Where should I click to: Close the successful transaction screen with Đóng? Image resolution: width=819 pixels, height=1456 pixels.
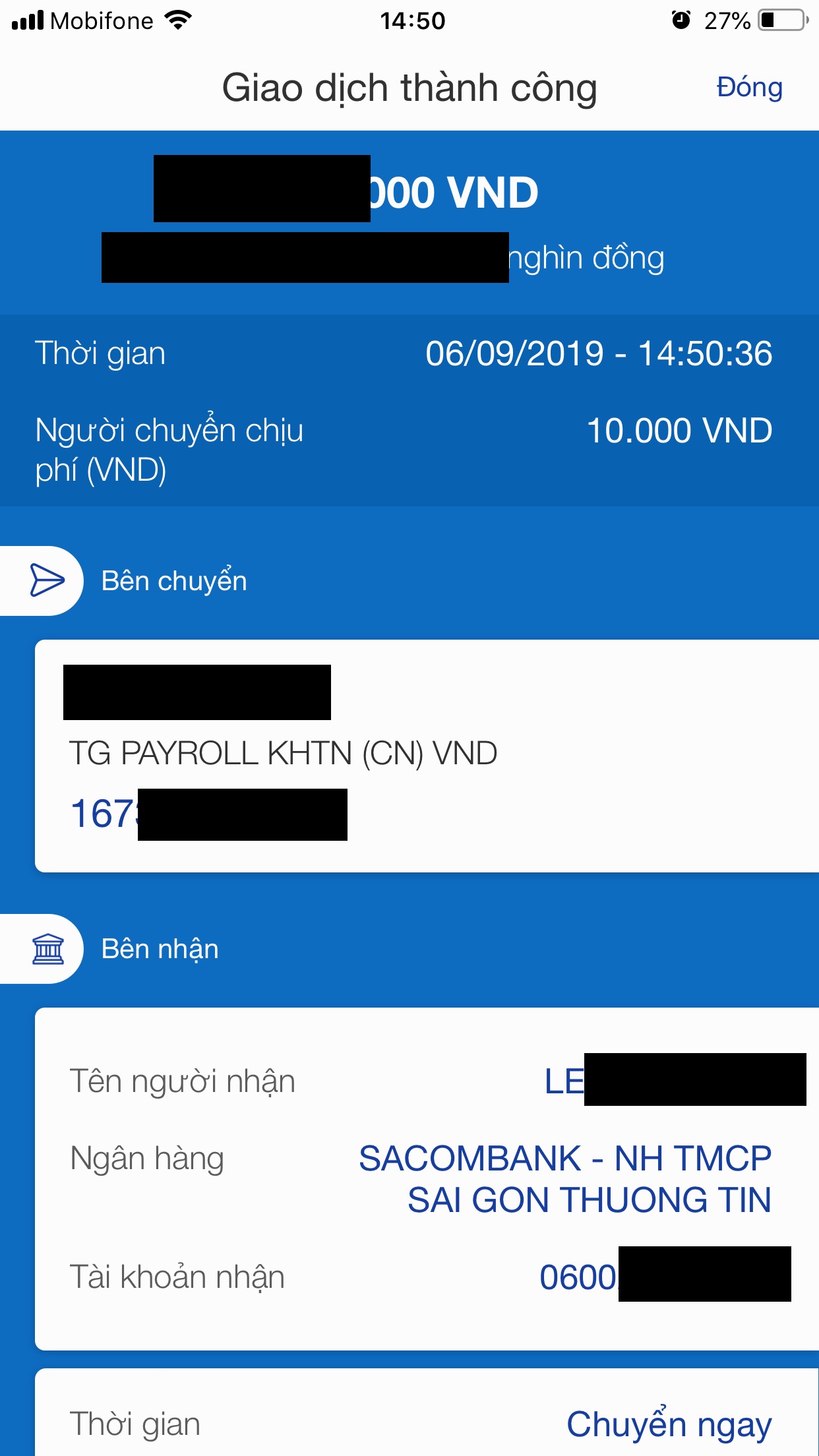[749, 88]
